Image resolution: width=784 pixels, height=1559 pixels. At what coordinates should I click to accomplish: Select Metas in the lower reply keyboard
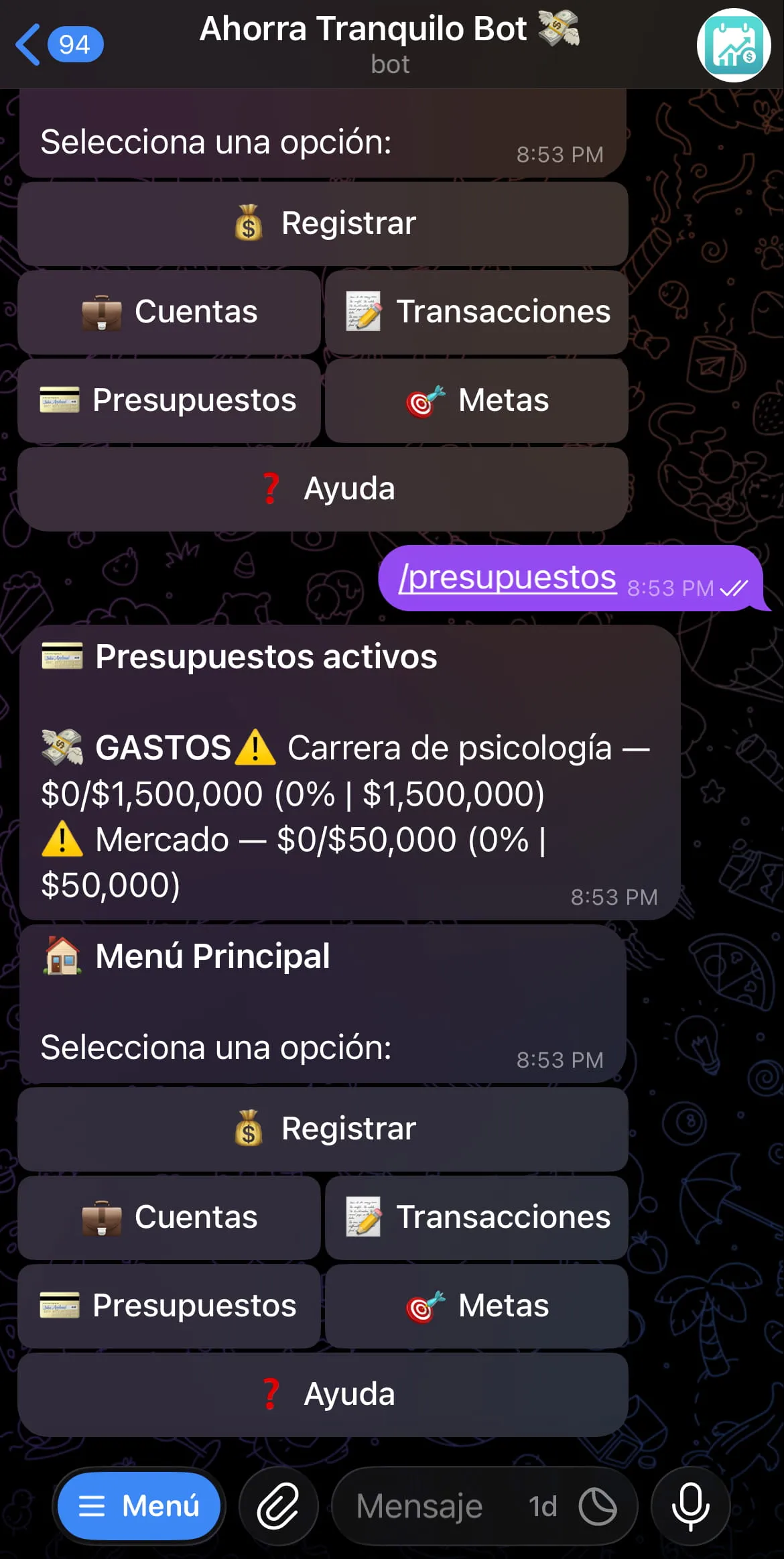point(476,1306)
